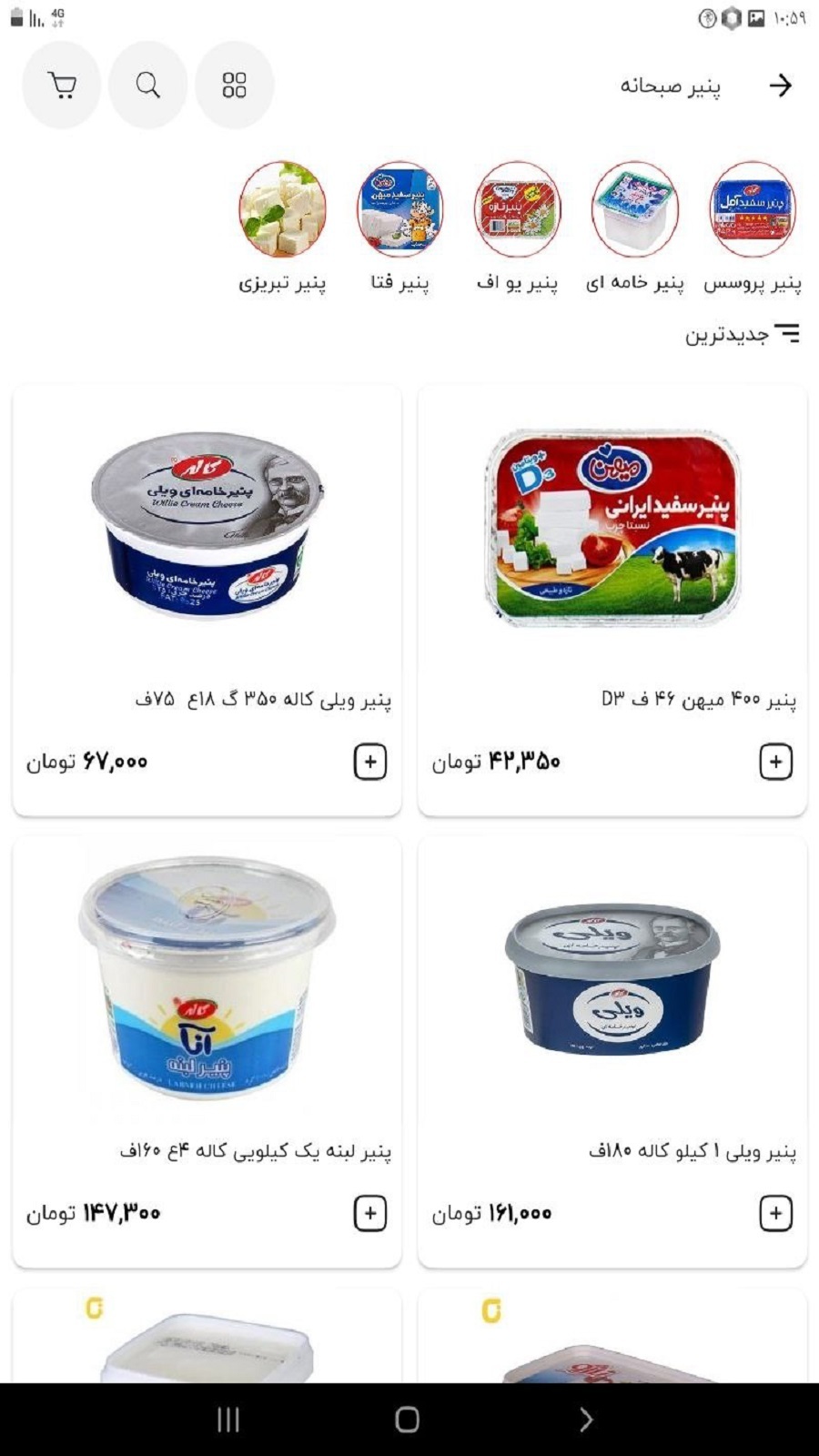Add the 161,000 toman cheese to cart
819x1456 pixels.
coord(775,1213)
